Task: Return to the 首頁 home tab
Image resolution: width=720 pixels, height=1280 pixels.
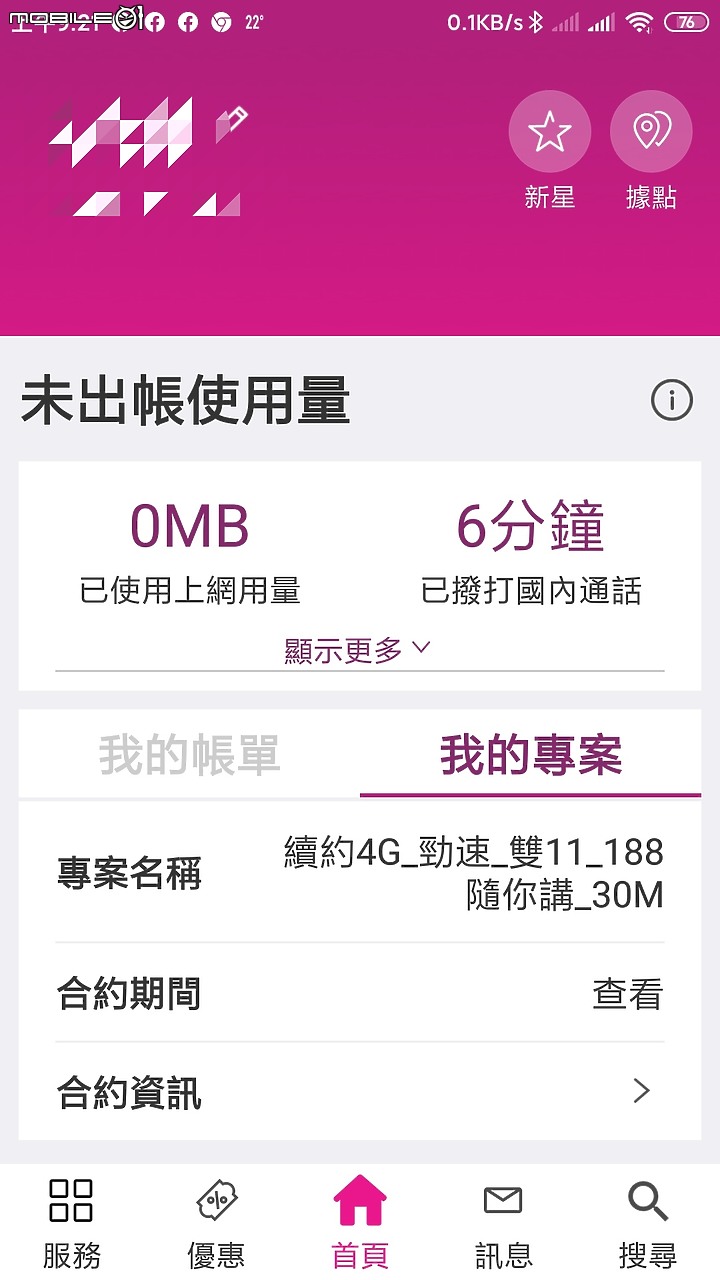Action: point(360,1222)
